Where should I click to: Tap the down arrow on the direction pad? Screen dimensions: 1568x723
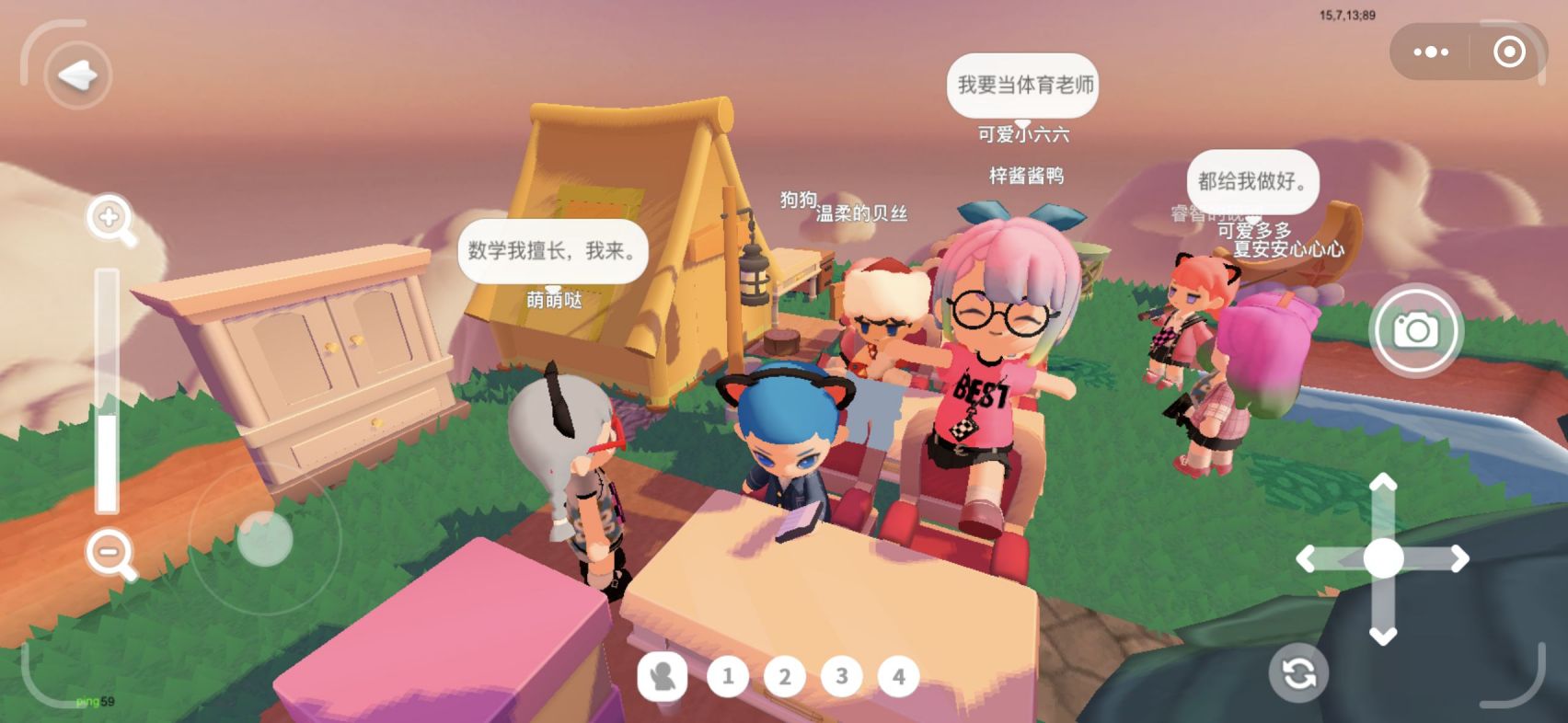tap(1383, 634)
